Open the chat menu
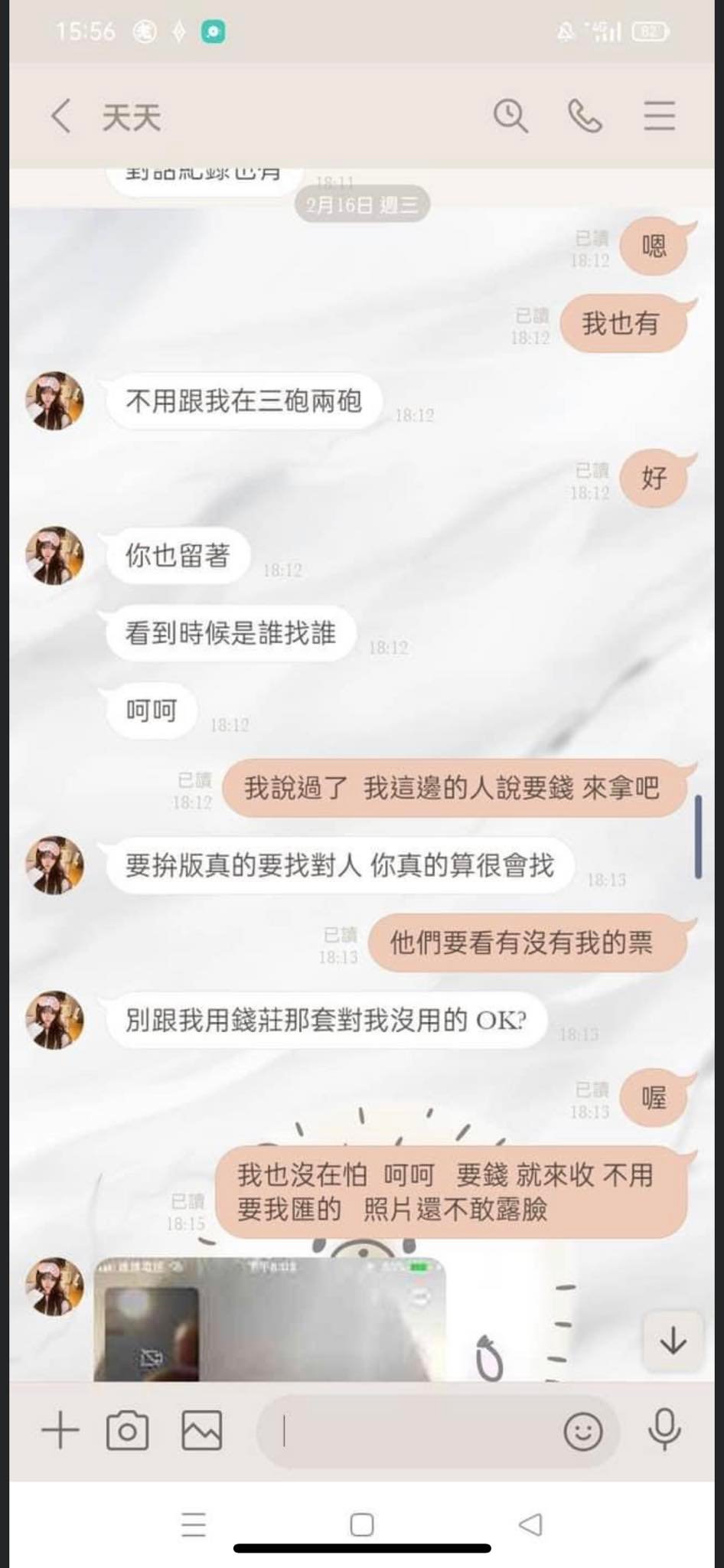The width and height of the screenshot is (724, 1568). [x=659, y=117]
